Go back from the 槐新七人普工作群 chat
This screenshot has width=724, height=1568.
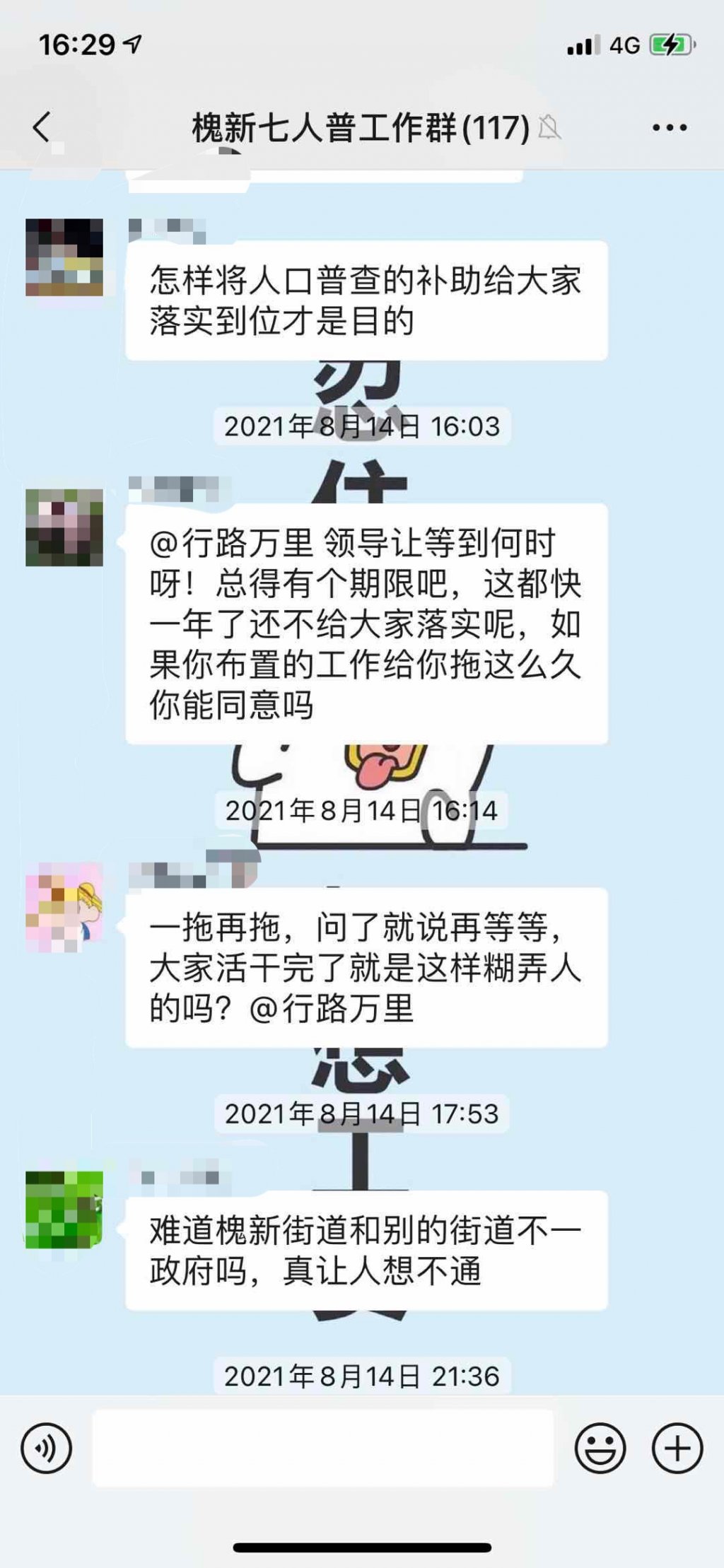[42, 128]
